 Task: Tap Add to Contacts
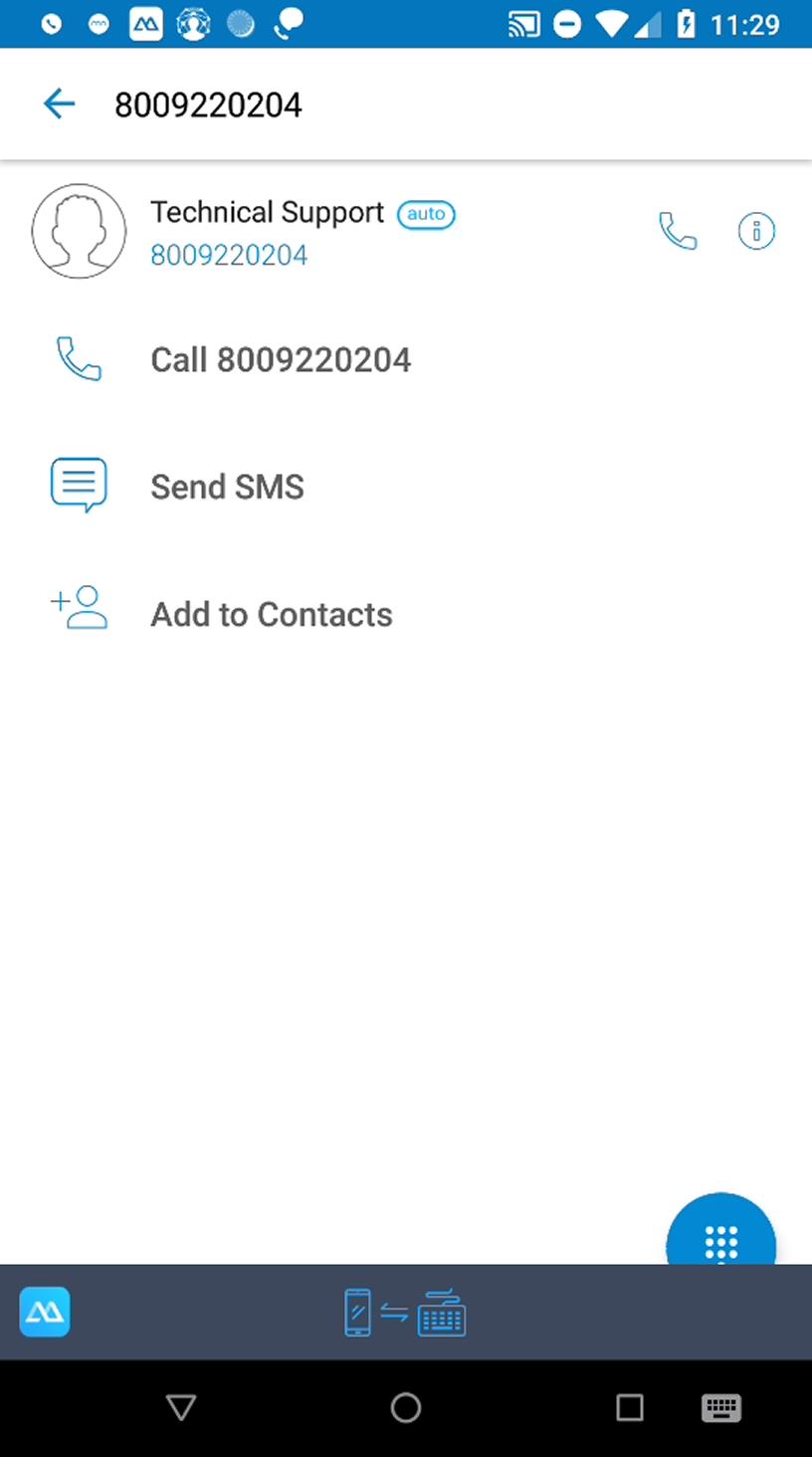406,614
